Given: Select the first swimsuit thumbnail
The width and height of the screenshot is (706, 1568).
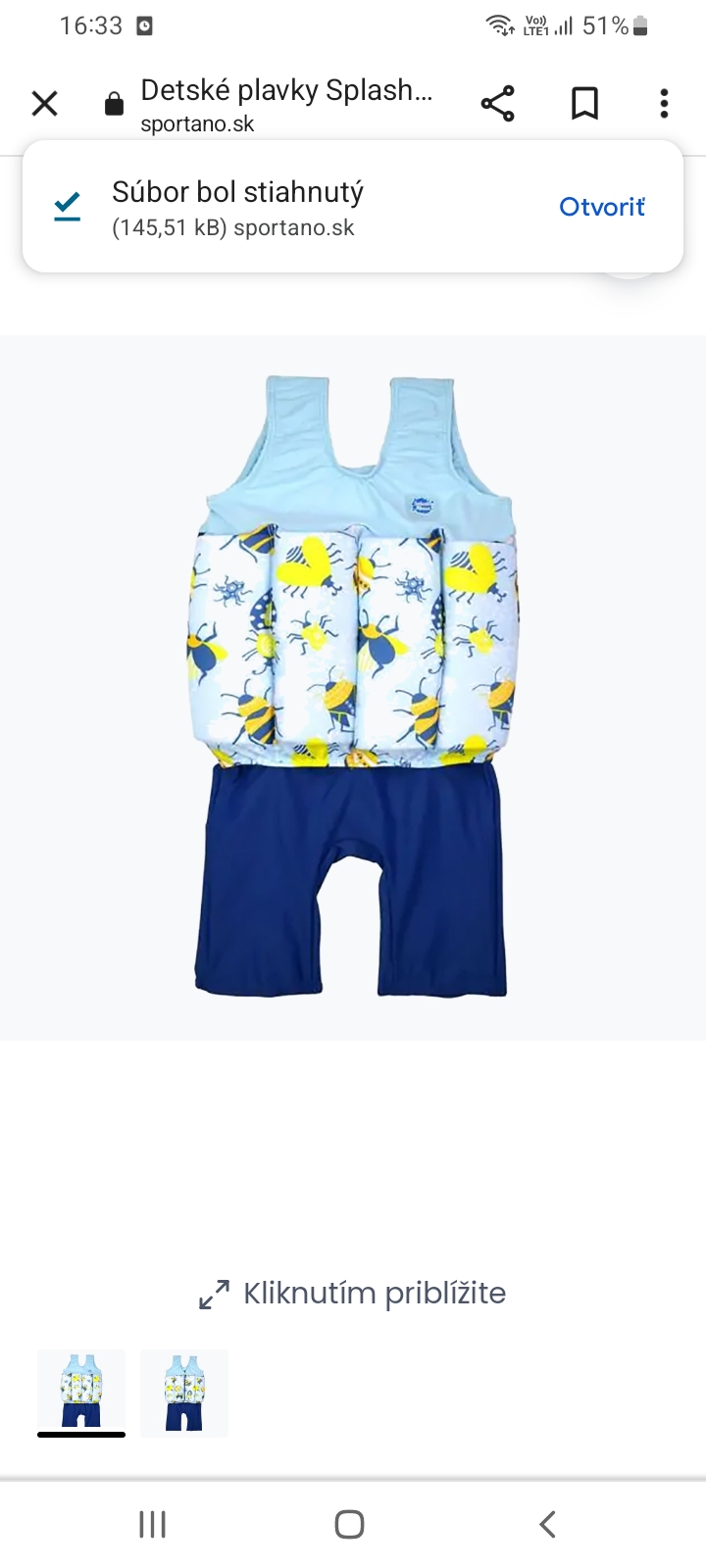Looking at the screenshot, I should point(81,1393).
